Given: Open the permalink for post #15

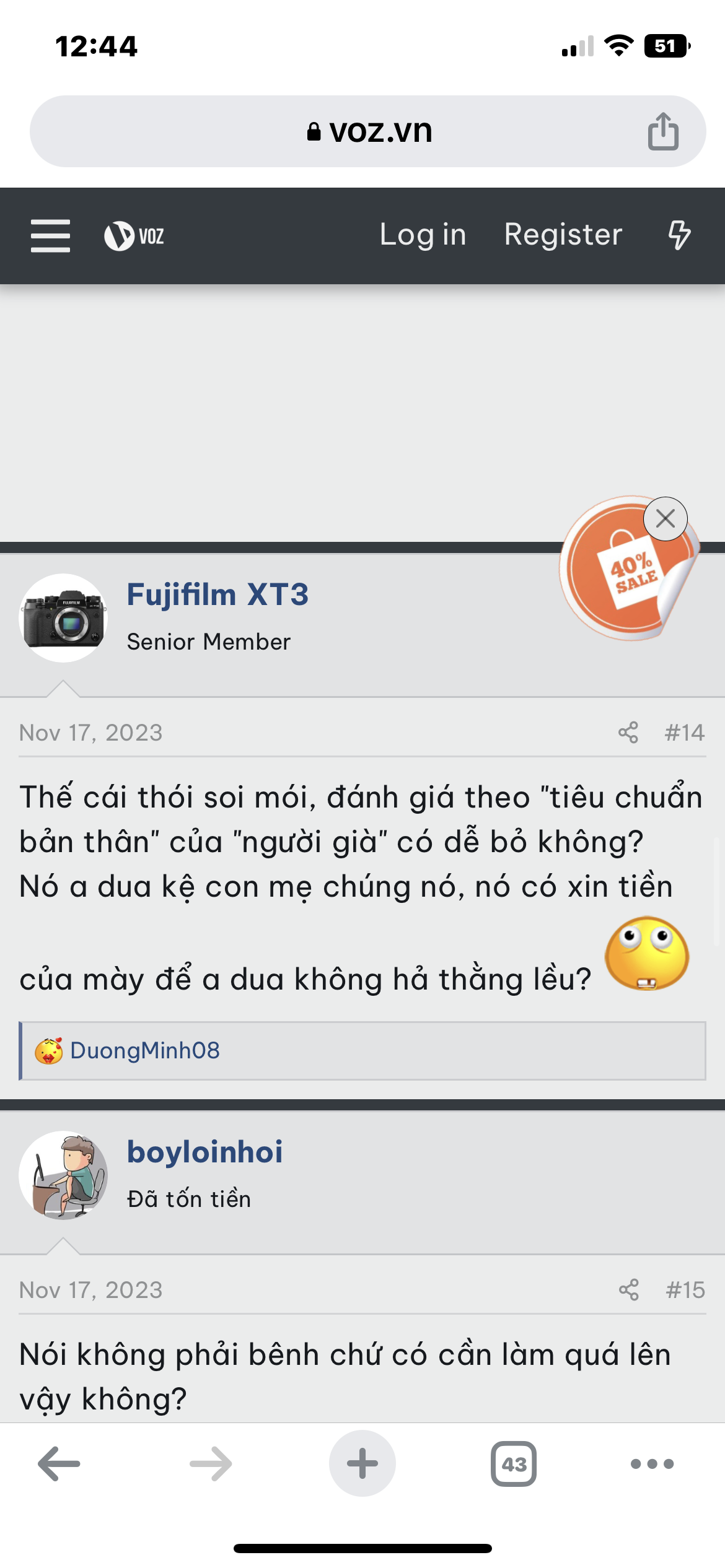Looking at the screenshot, I should tap(685, 1290).
